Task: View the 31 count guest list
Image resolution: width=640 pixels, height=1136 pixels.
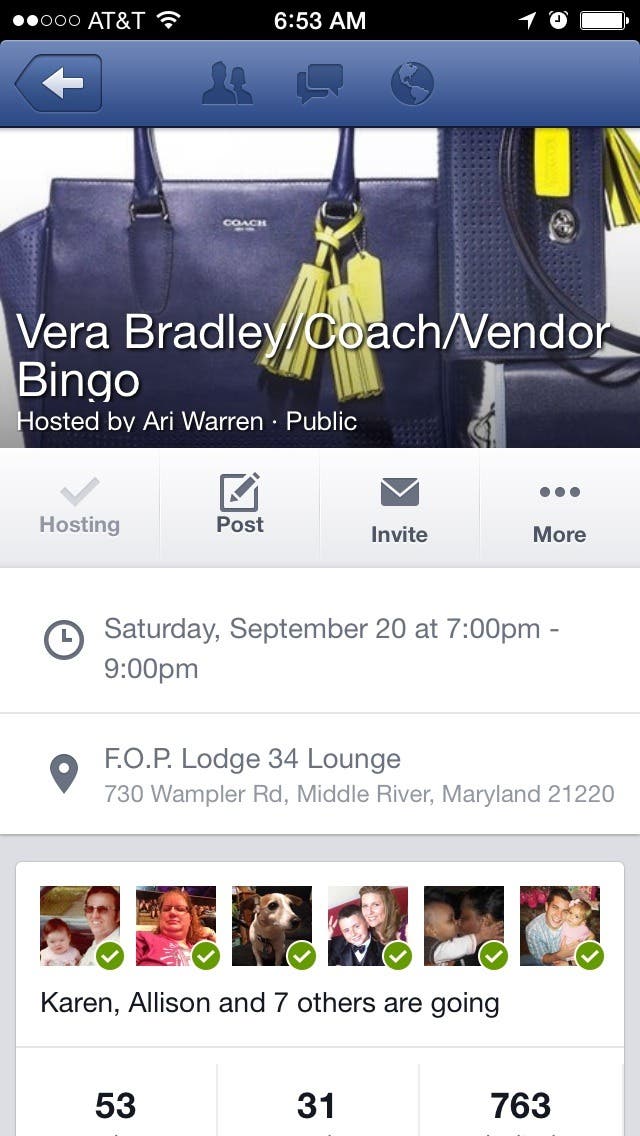Action: [x=316, y=1105]
